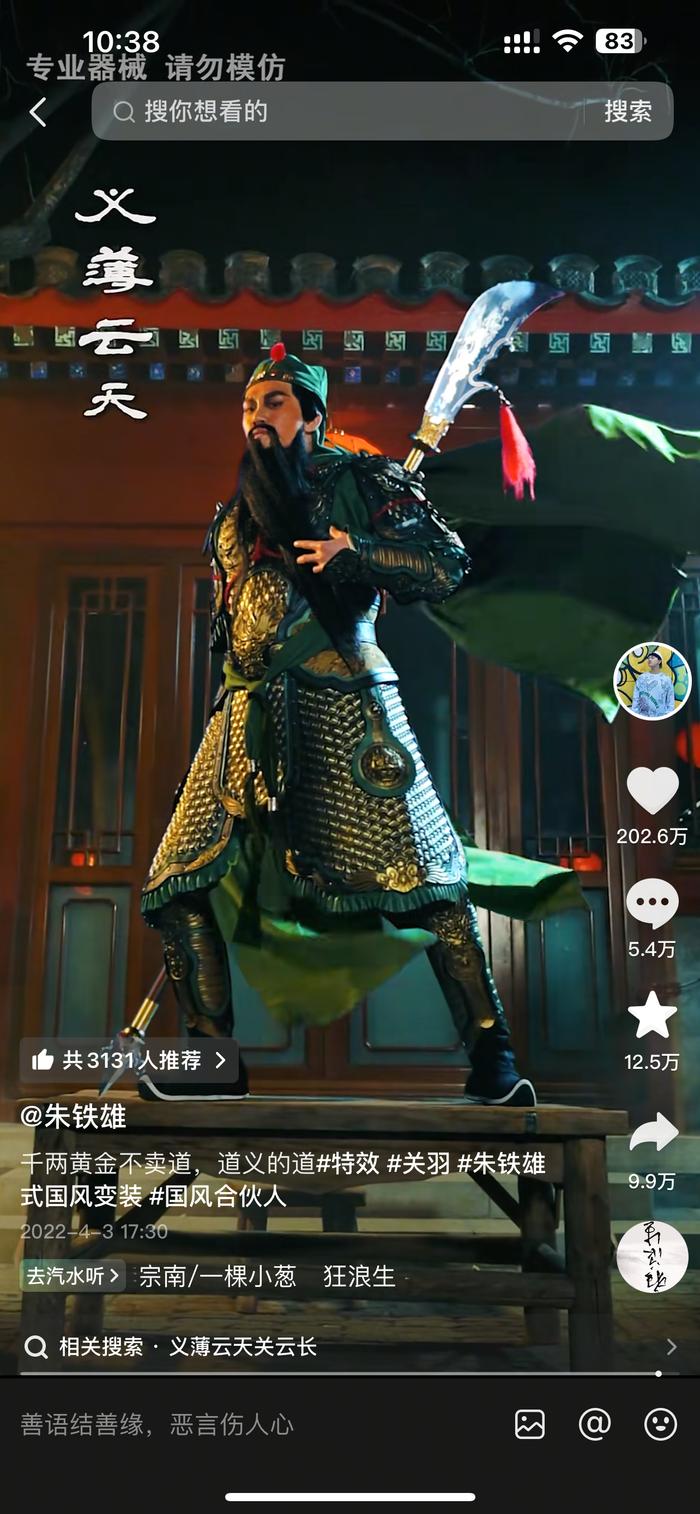
Task: Open the search field 搜你想看的
Action: coord(340,111)
